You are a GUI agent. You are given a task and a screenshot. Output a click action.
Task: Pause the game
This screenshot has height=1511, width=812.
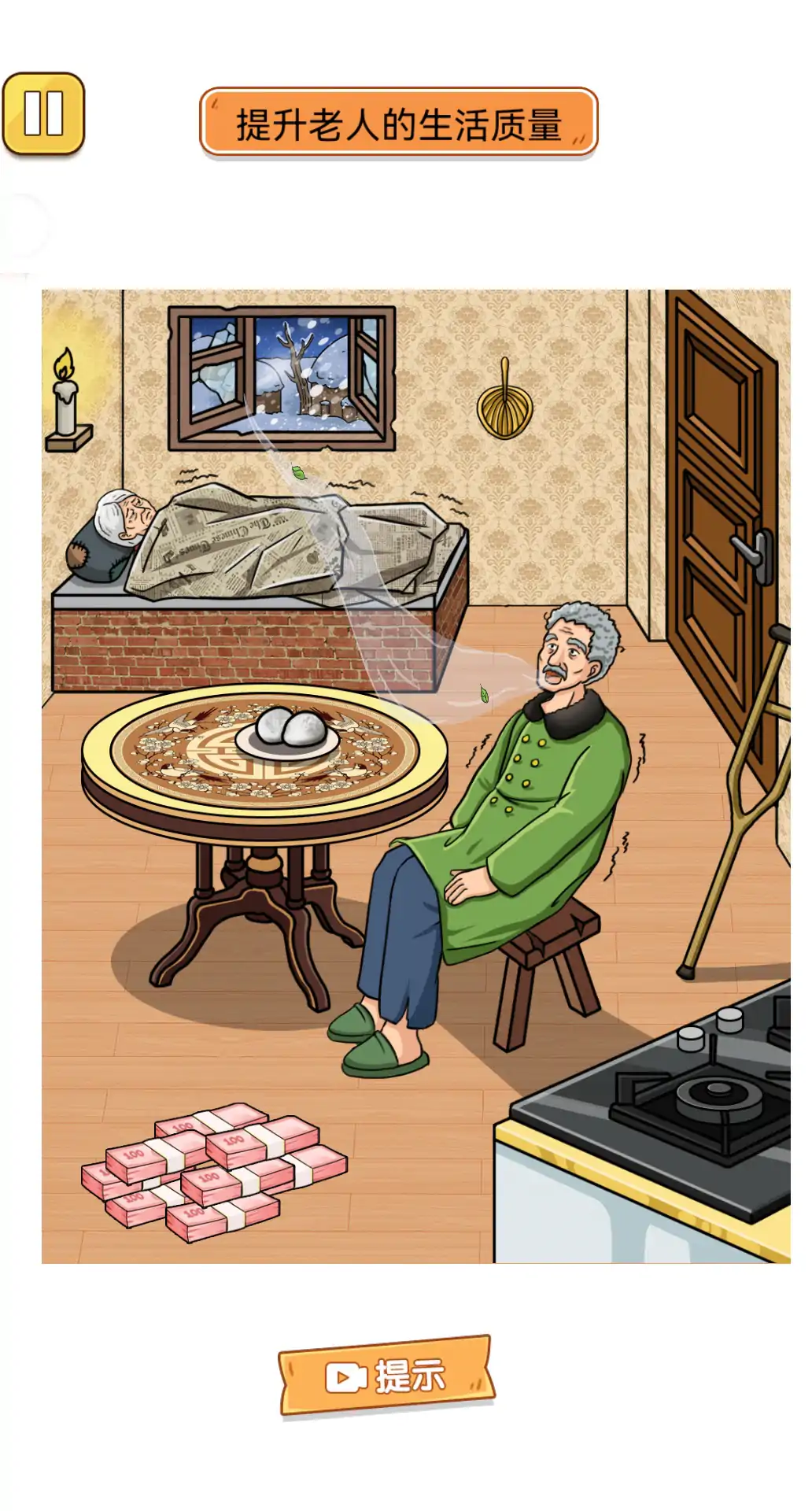coord(43,114)
